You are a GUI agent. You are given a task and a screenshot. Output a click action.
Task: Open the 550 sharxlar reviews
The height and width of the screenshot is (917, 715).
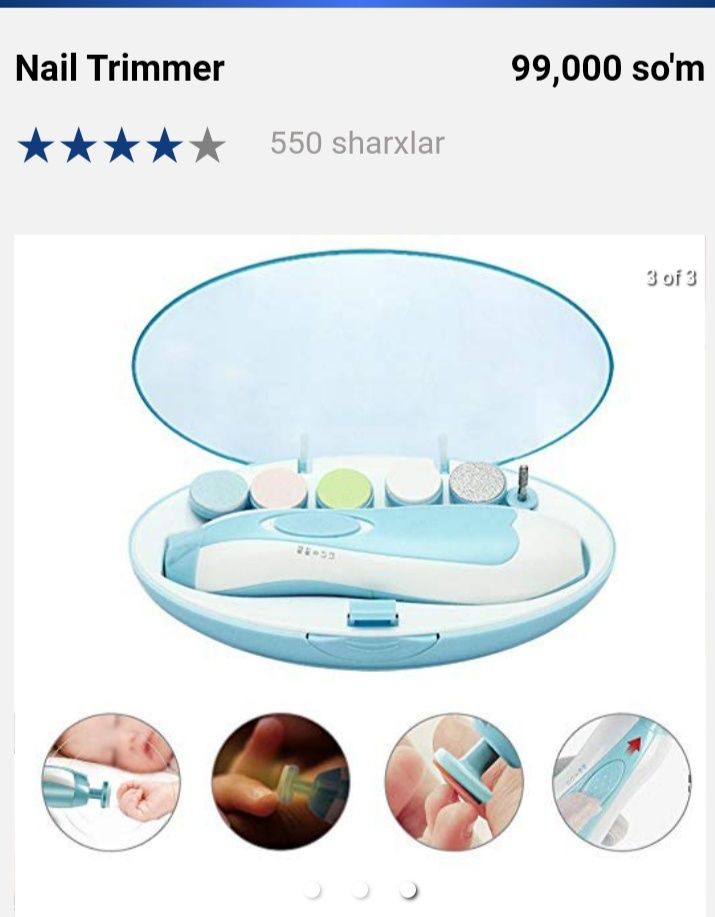tap(357, 143)
